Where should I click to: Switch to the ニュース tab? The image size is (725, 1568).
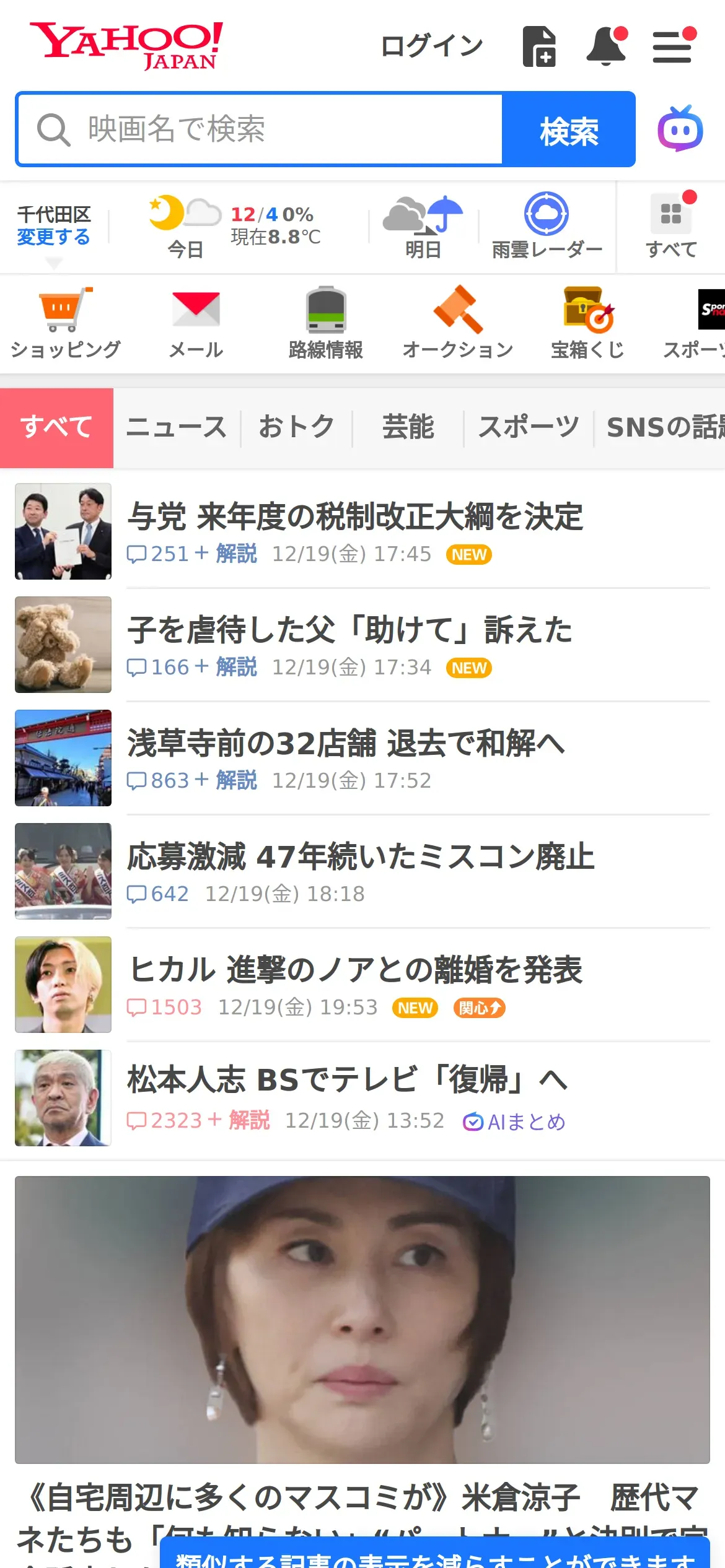177,427
